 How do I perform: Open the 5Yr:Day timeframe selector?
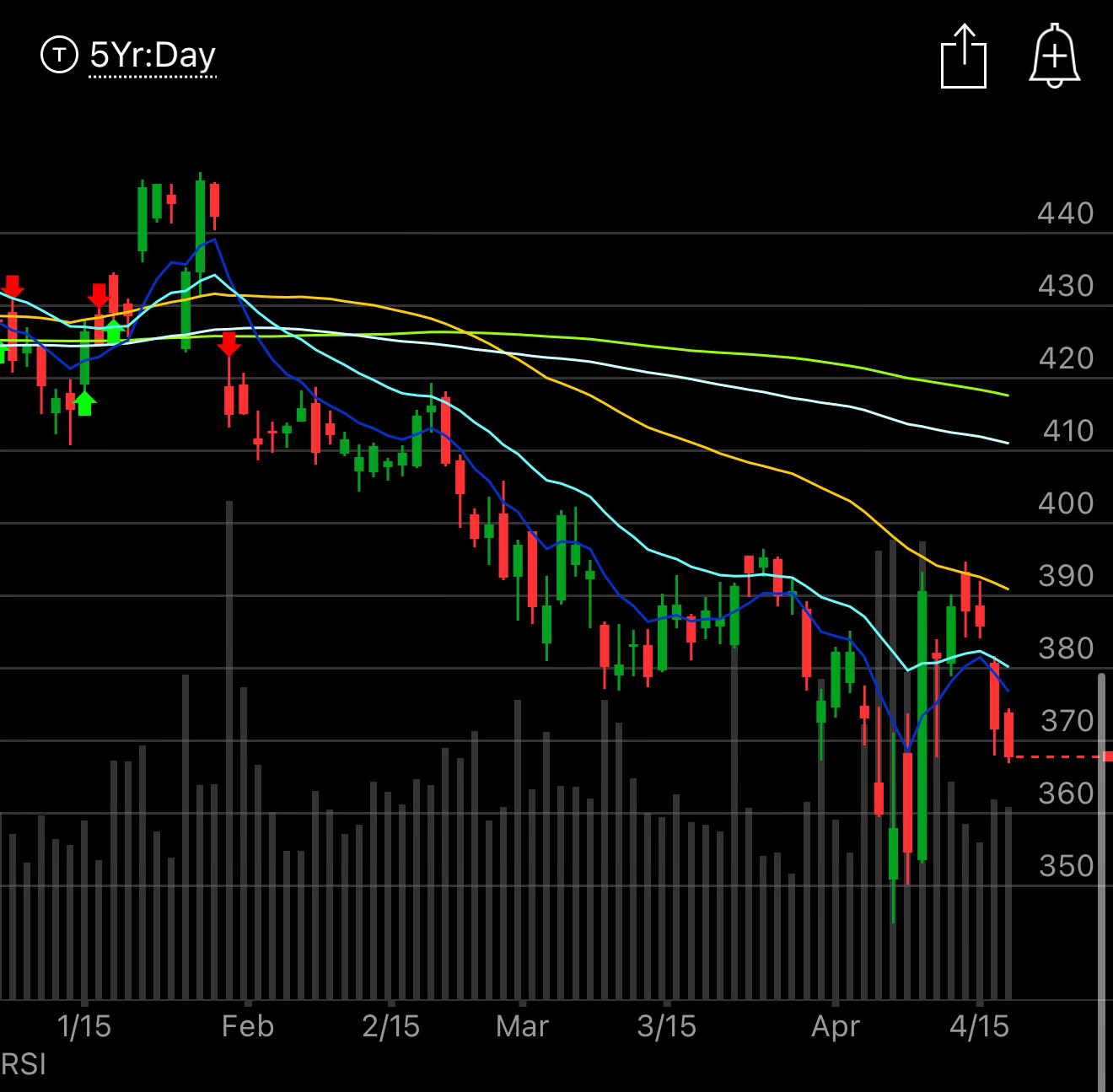pos(153,56)
